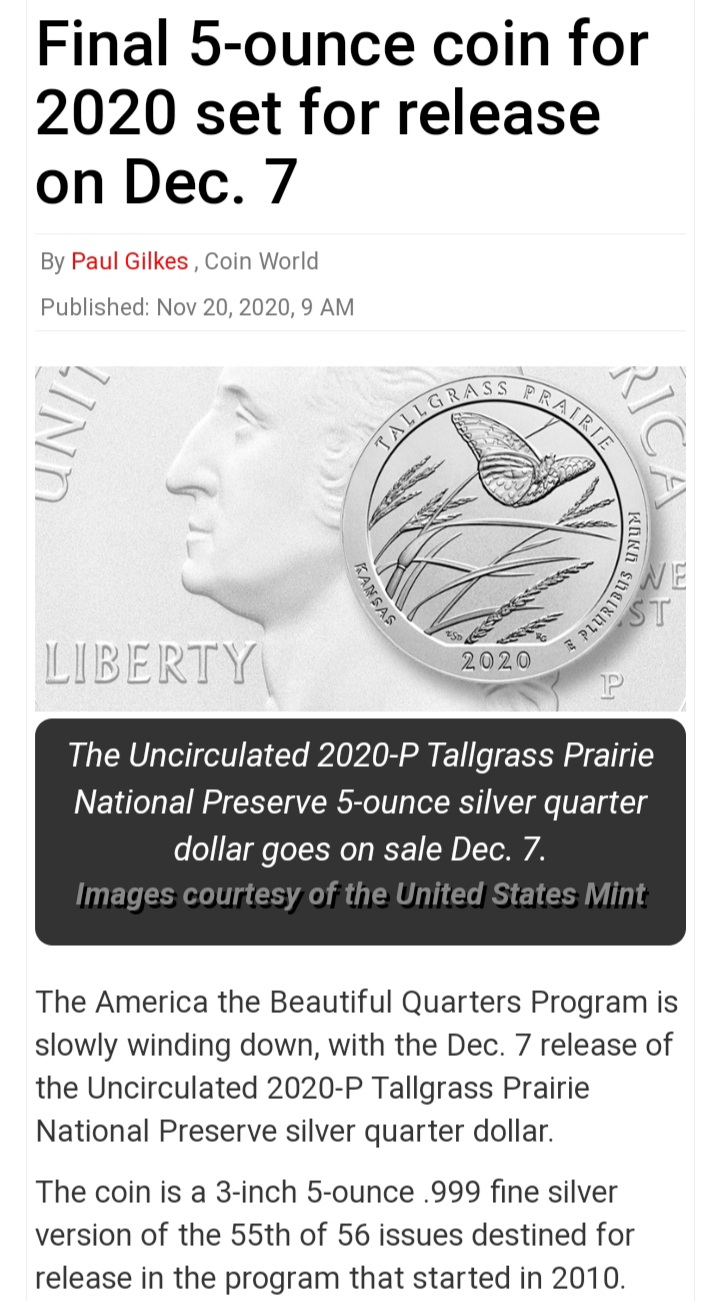Open author Paul Gilkes link
This screenshot has width=720, height=1301.
tap(130, 262)
